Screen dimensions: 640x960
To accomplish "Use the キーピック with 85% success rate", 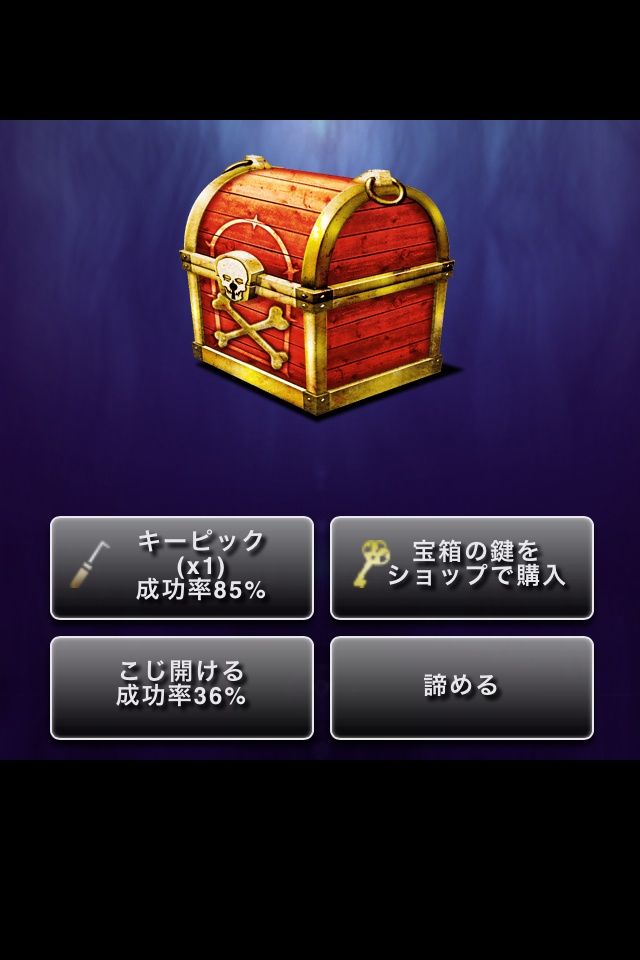I will pos(182,567).
